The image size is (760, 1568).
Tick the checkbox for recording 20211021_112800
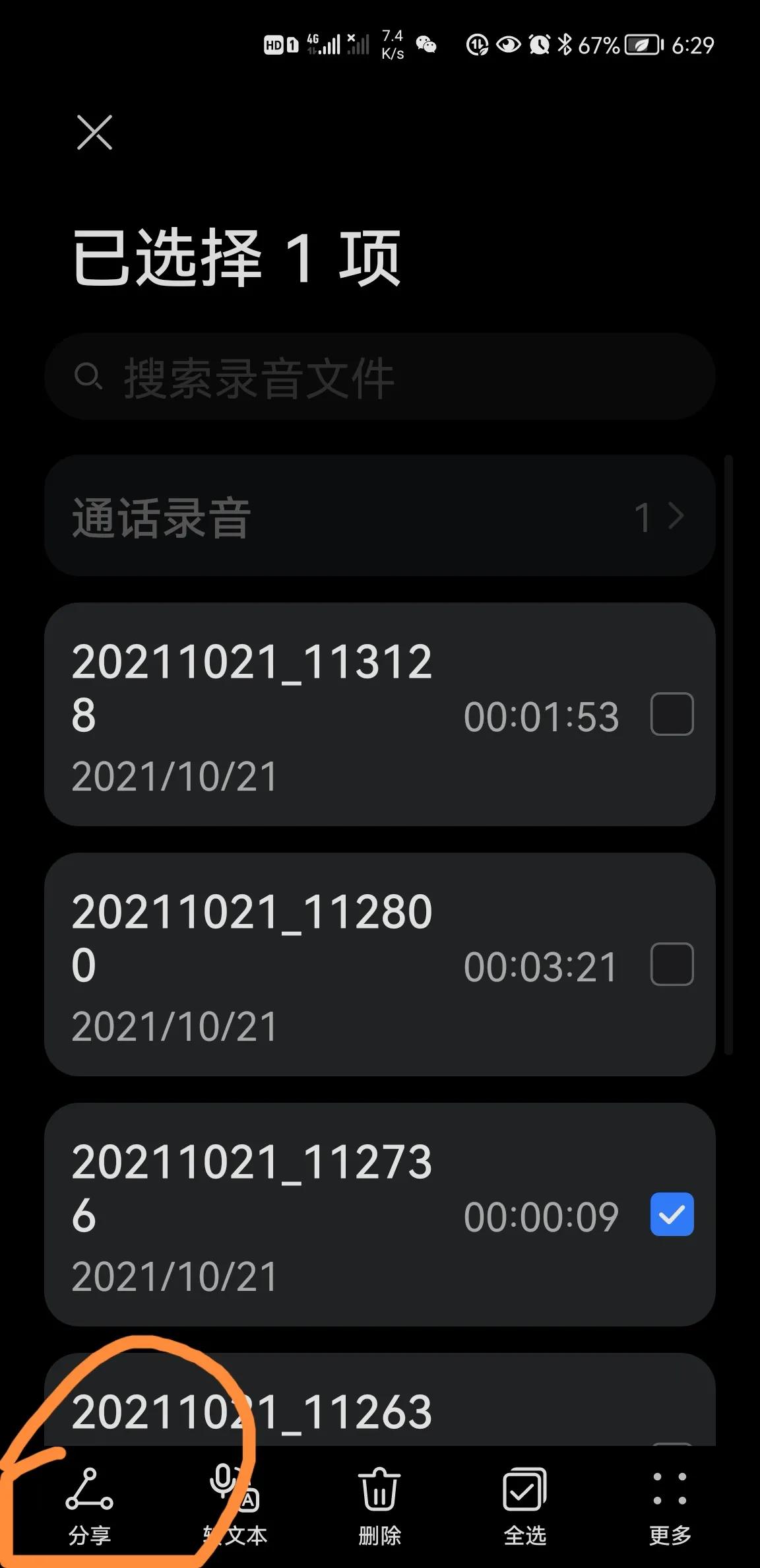(672, 964)
